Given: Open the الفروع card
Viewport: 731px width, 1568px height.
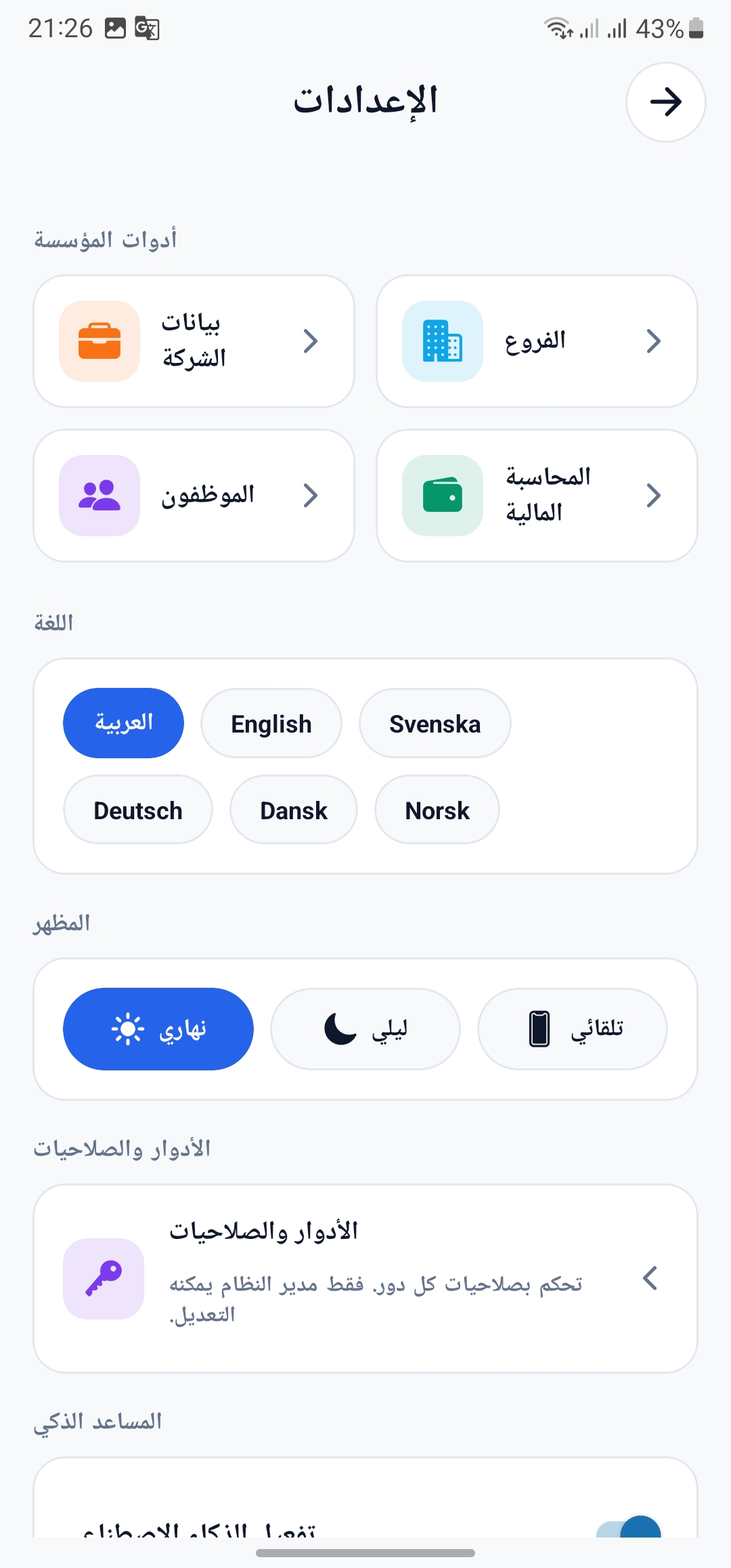Looking at the screenshot, I should (x=537, y=341).
